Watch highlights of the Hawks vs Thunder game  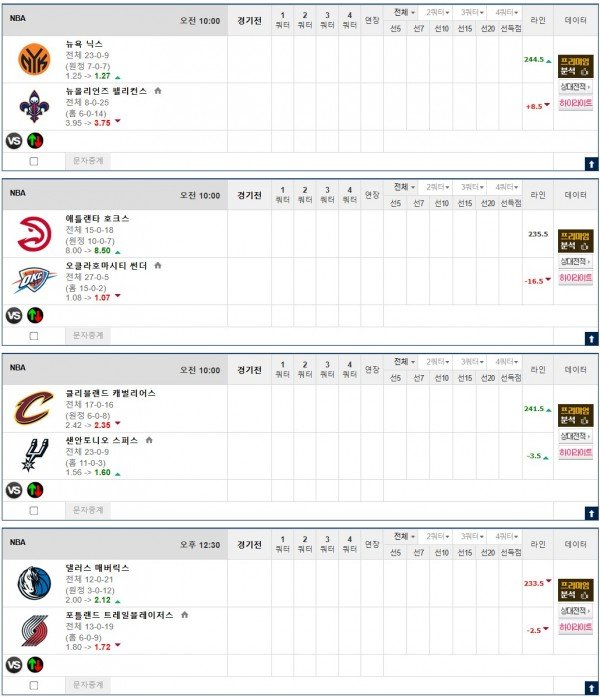pos(575,278)
